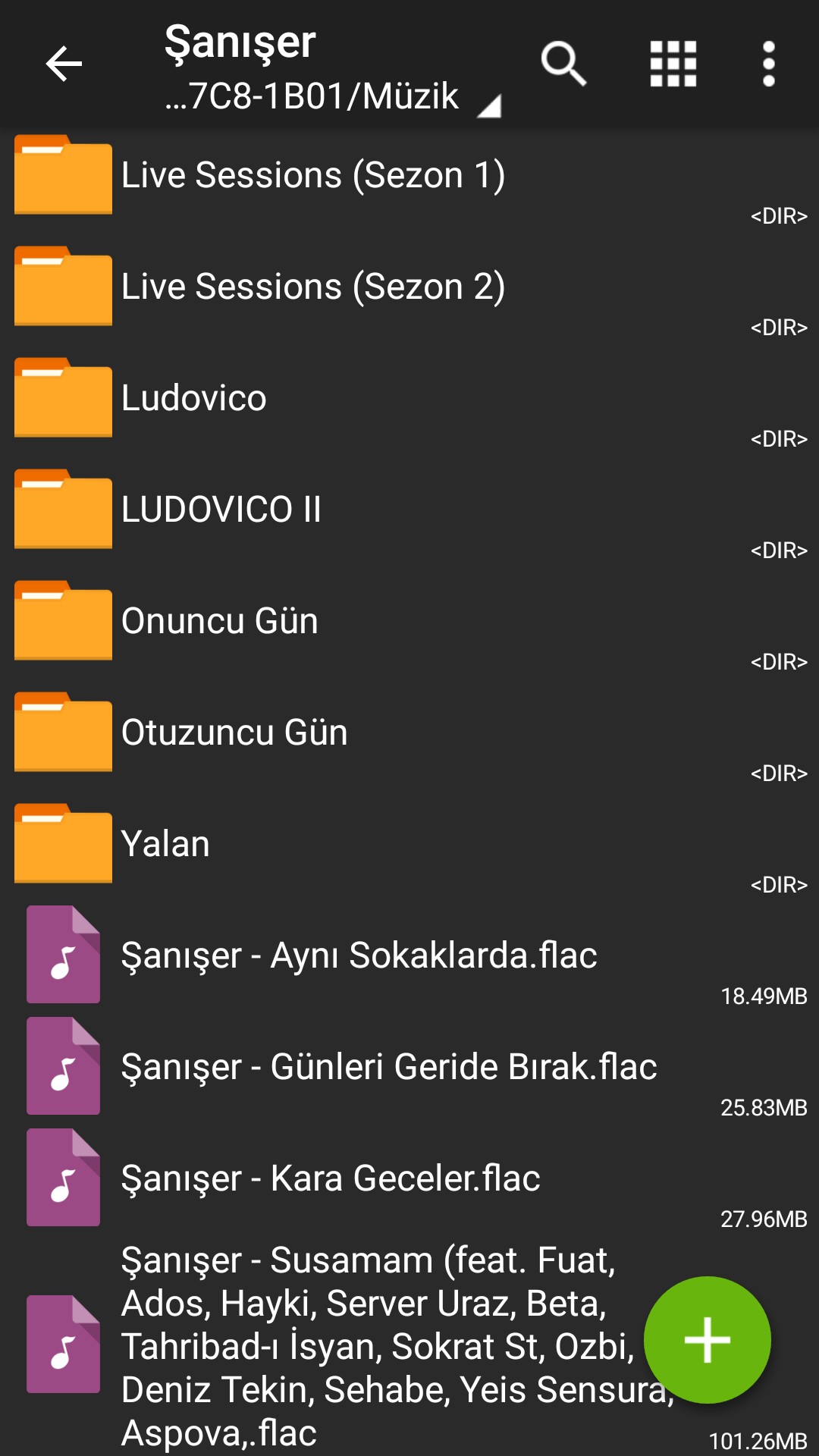Image resolution: width=819 pixels, height=1456 pixels.
Task: Open the search icon
Action: (x=563, y=64)
